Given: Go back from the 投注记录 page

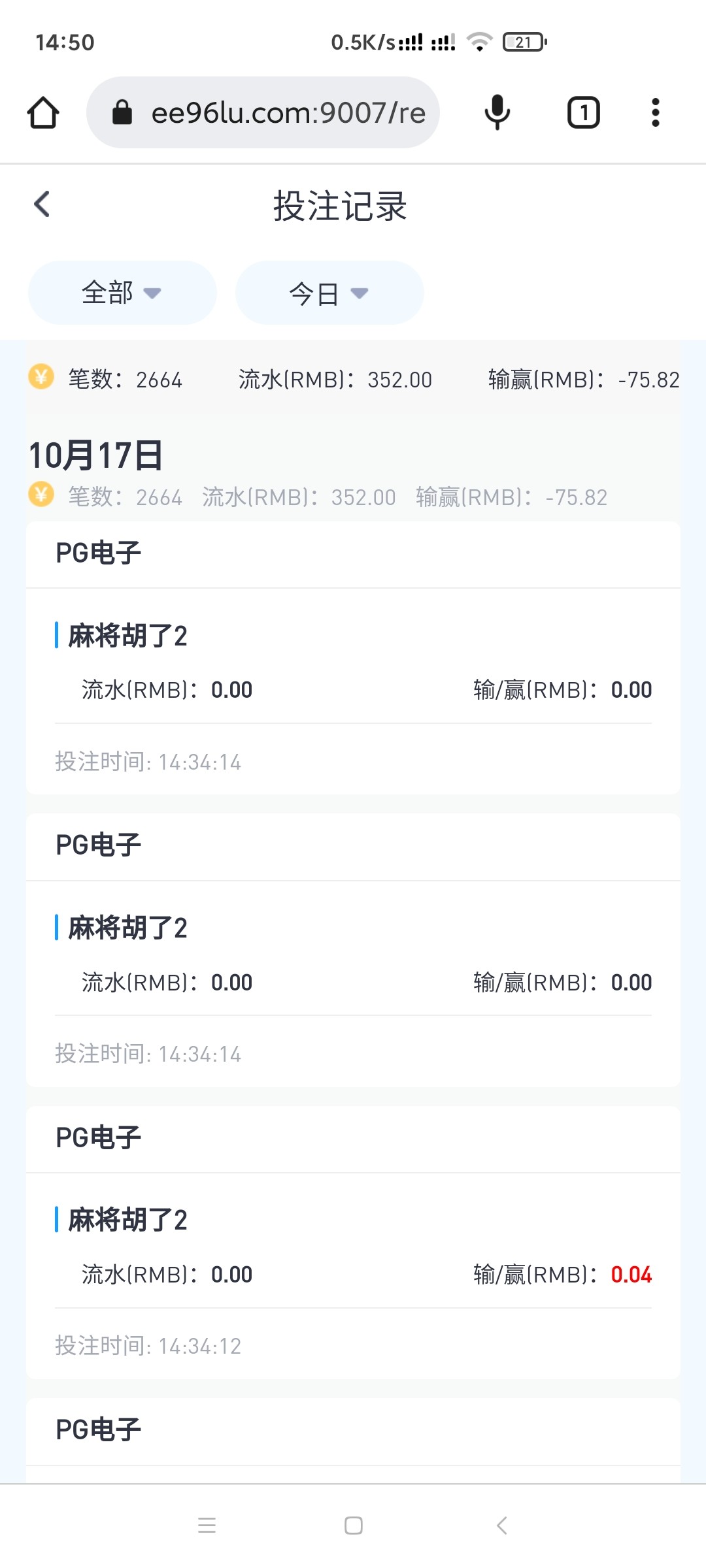Looking at the screenshot, I should pos(42,204).
